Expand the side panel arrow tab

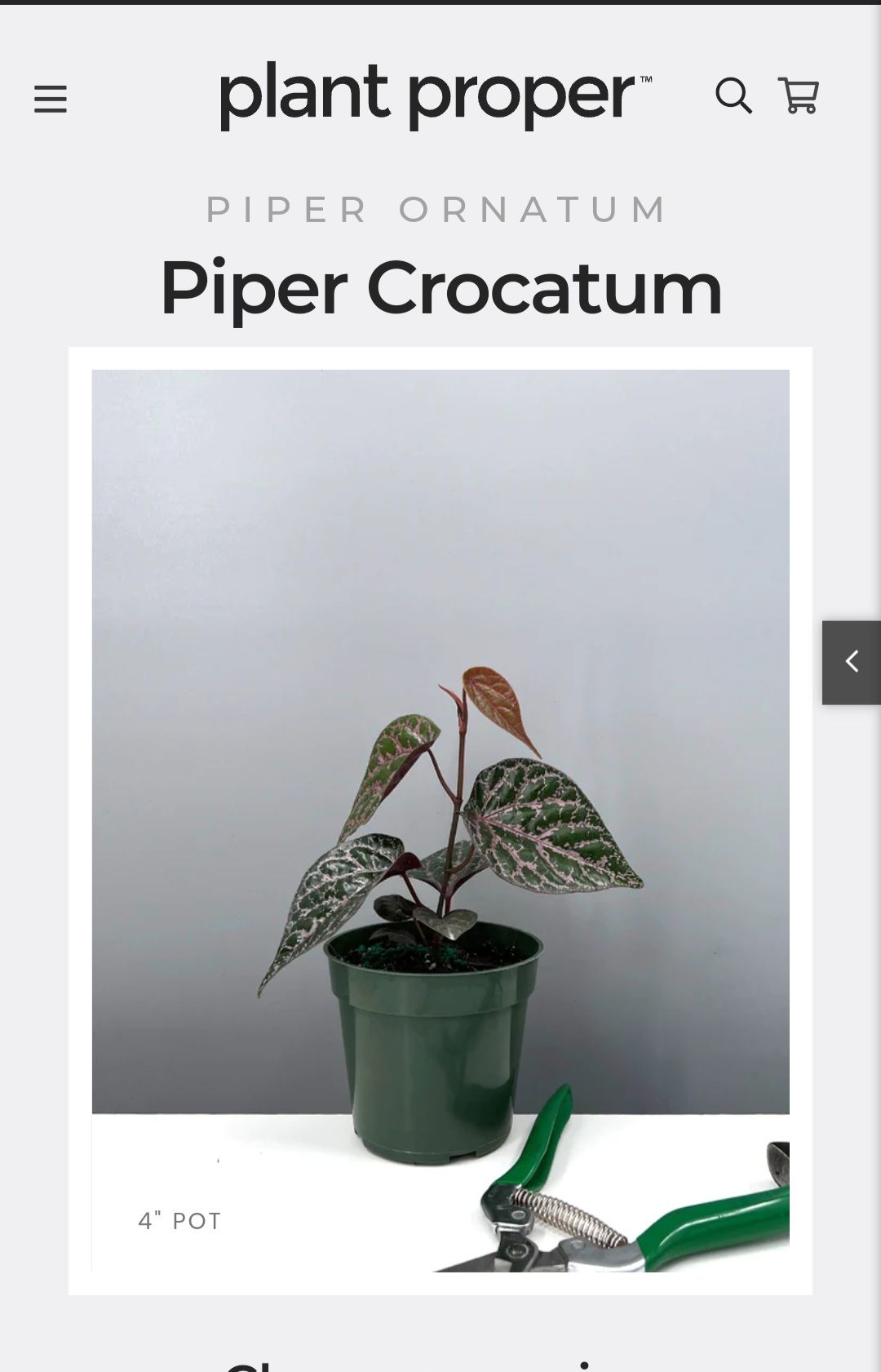[851, 662]
